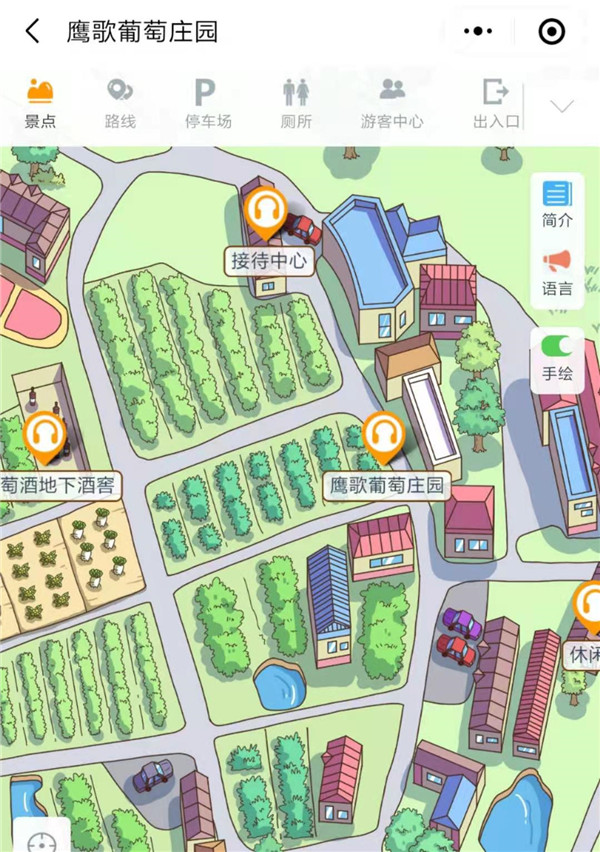Switch to the 景点 tab
This screenshot has height=852, width=600.
[40, 104]
